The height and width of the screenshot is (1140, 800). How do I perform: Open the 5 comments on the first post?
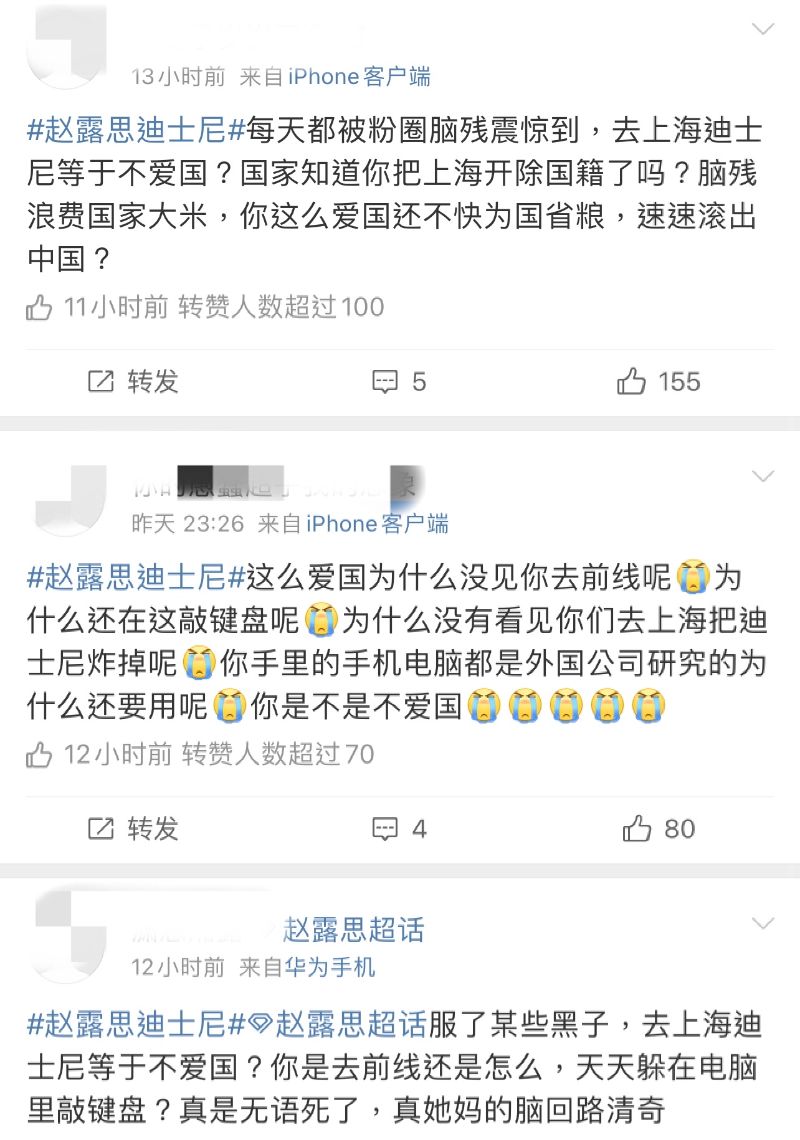pyautogui.click(x=399, y=381)
